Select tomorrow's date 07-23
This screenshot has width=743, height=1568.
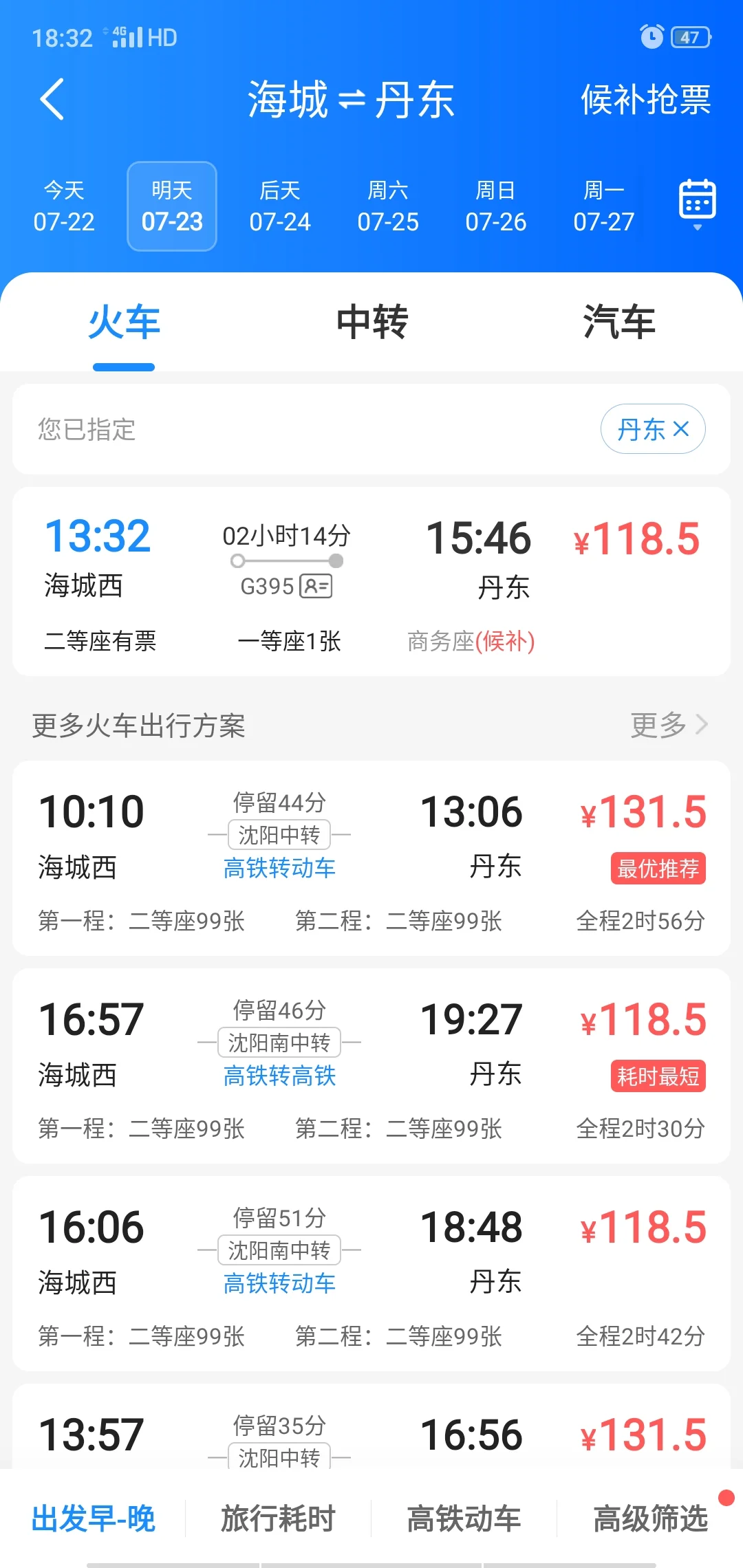pos(171,206)
